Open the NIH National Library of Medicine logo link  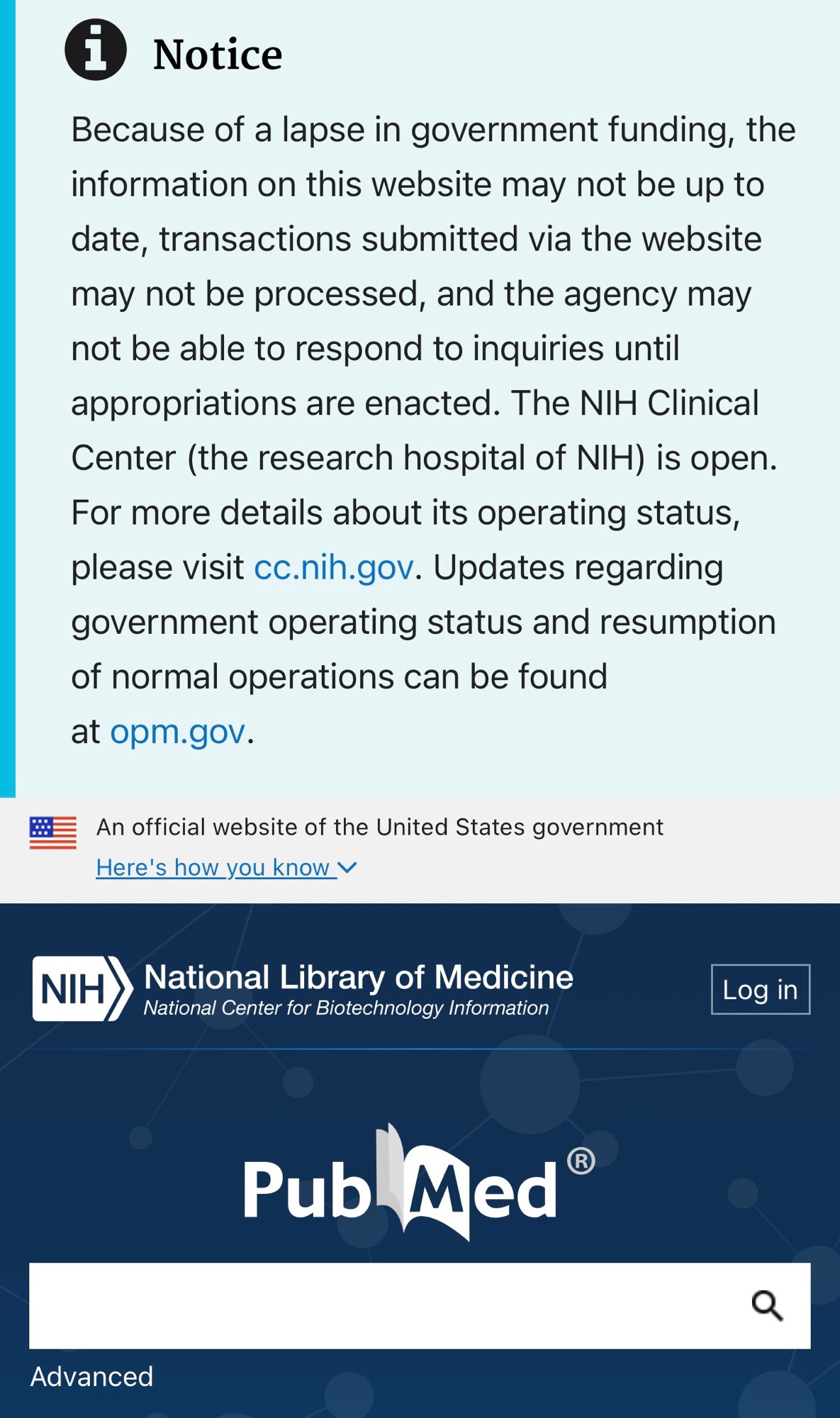pyautogui.click(x=303, y=988)
